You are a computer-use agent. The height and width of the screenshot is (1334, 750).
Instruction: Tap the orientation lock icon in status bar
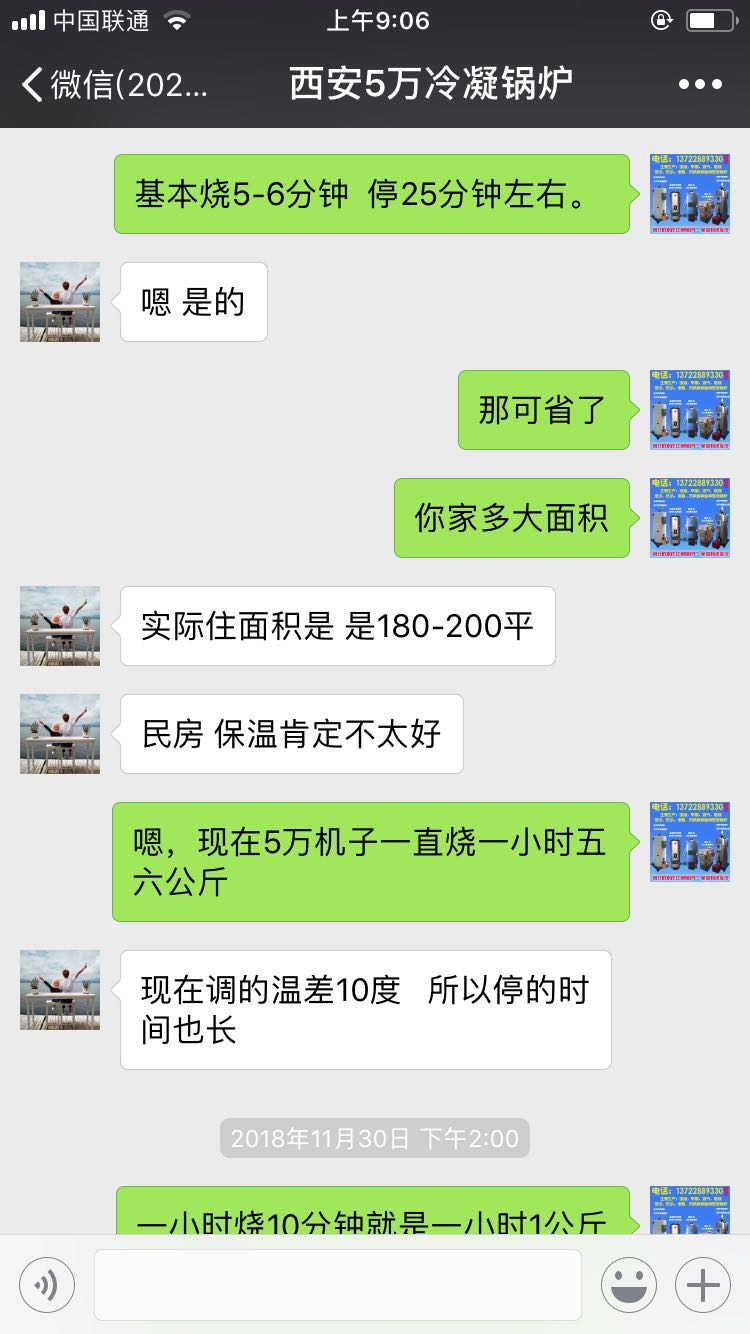662,19
